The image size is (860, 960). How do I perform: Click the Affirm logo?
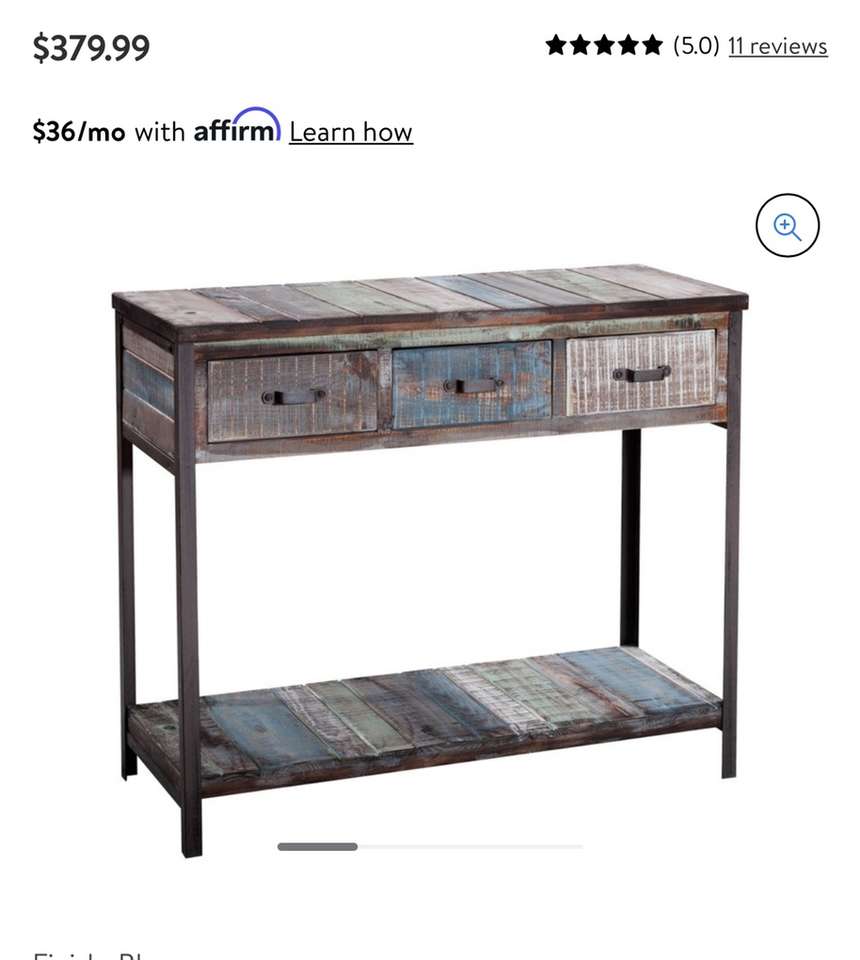point(237,130)
